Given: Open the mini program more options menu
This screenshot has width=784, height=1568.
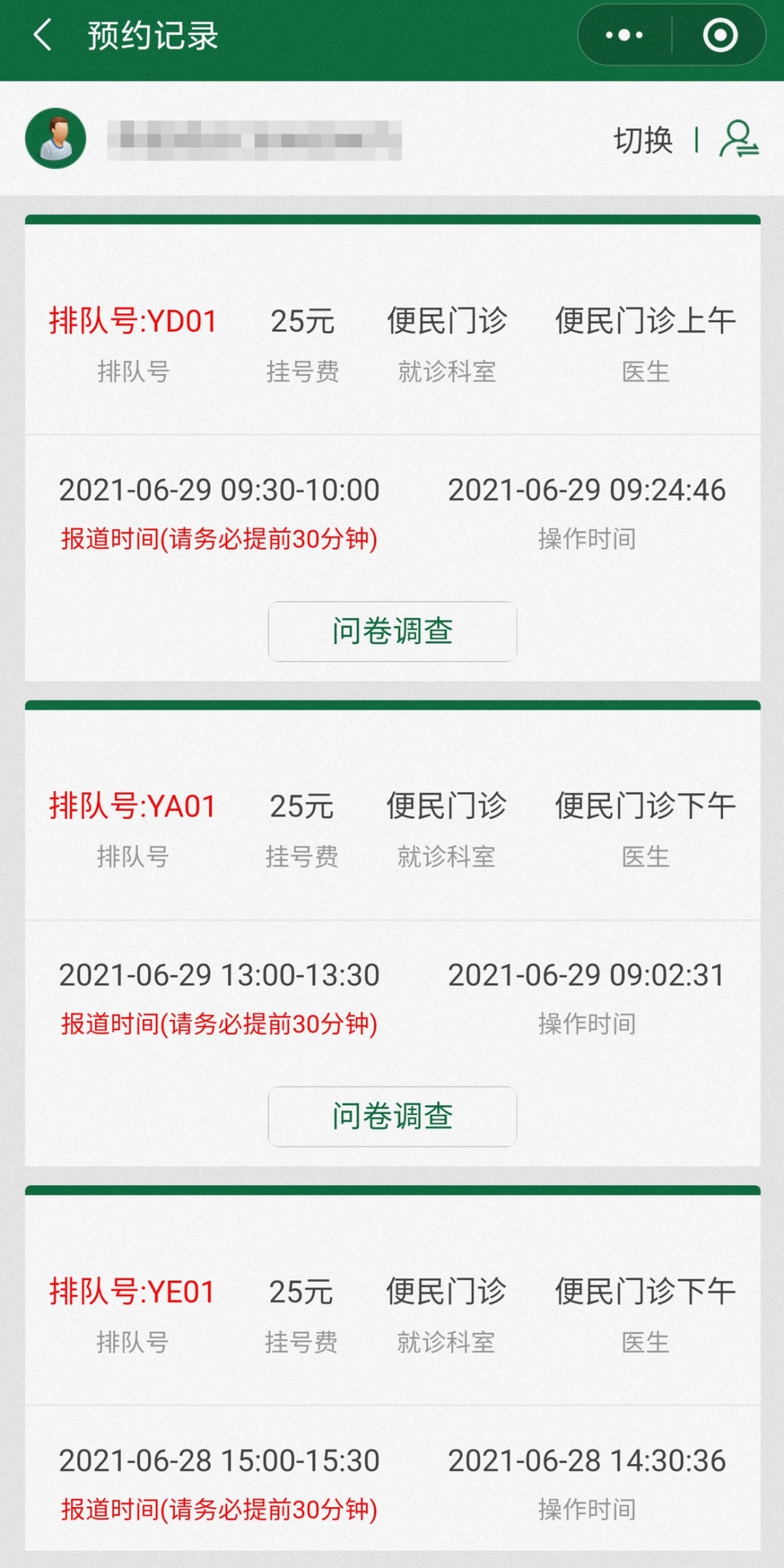Looking at the screenshot, I should [624, 35].
